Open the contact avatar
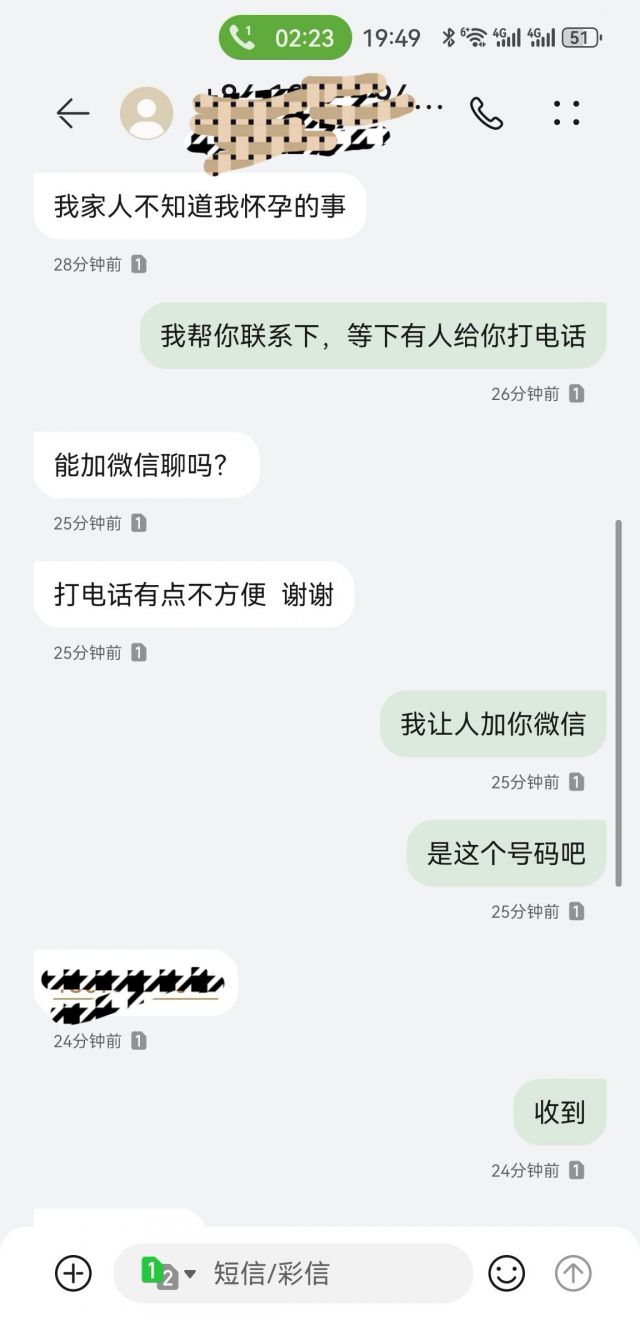640x1320 pixels. click(x=147, y=113)
